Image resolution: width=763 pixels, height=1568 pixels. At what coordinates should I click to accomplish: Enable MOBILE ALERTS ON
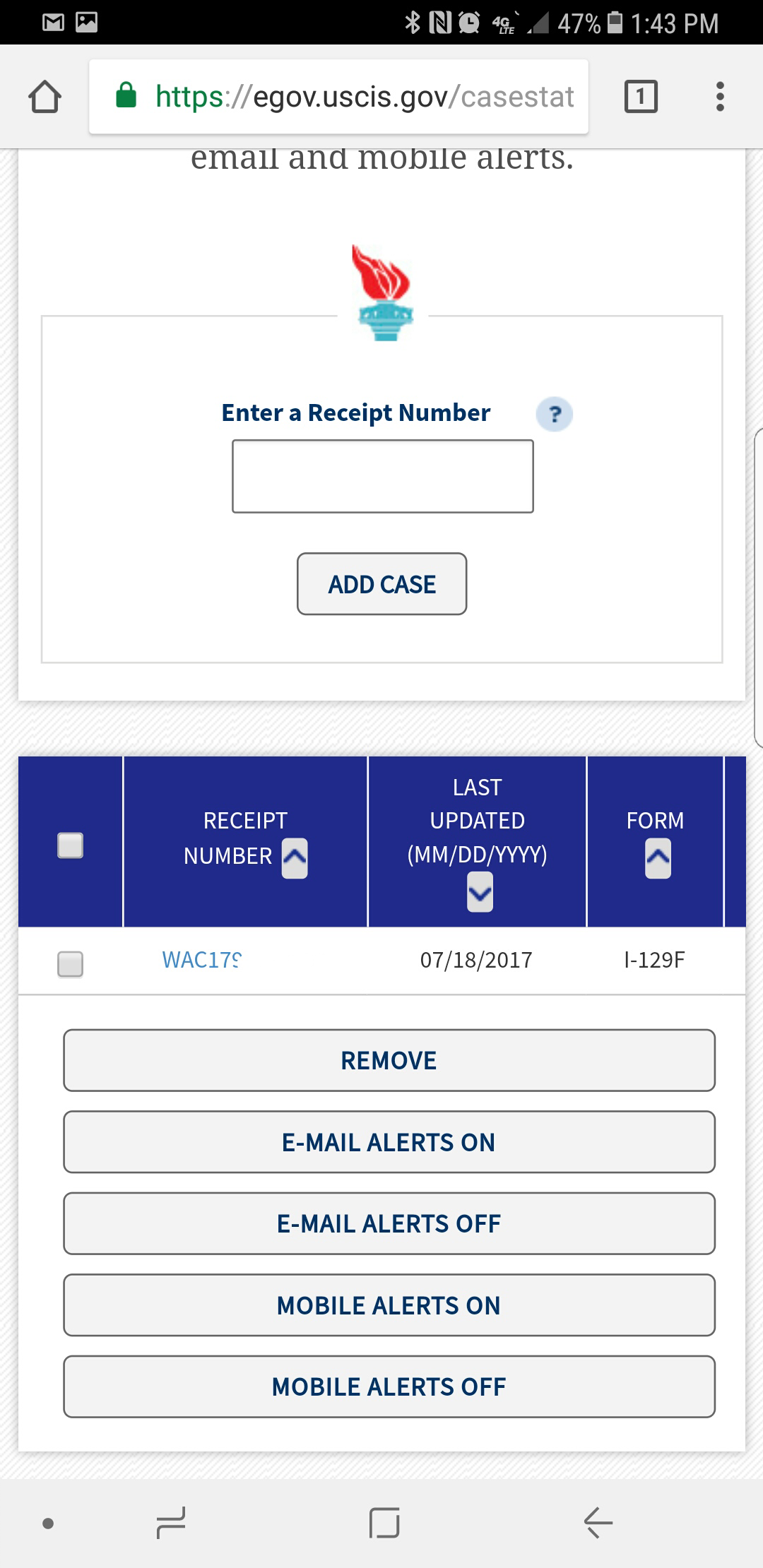[x=389, y=1305]
